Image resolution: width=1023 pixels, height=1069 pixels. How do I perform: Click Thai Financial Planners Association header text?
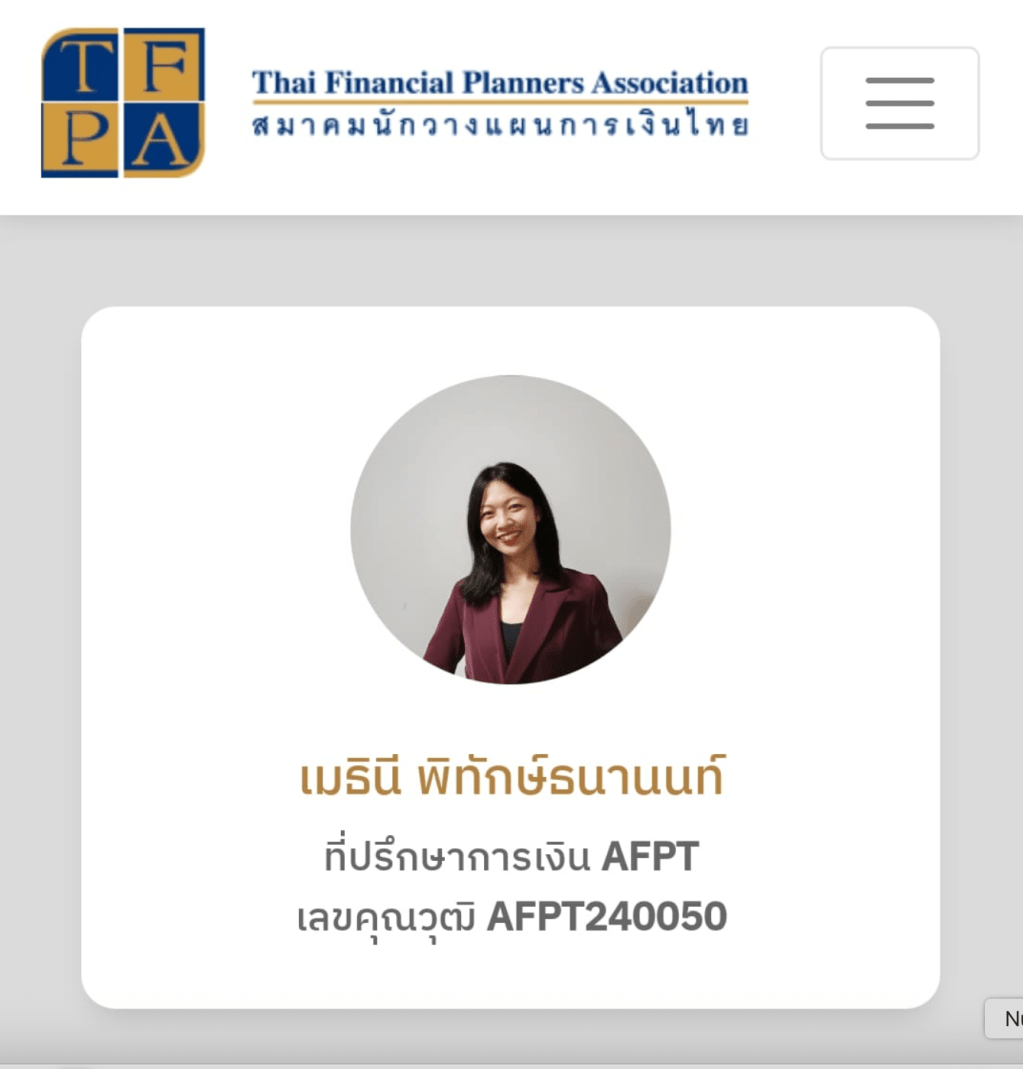[498, 80]
